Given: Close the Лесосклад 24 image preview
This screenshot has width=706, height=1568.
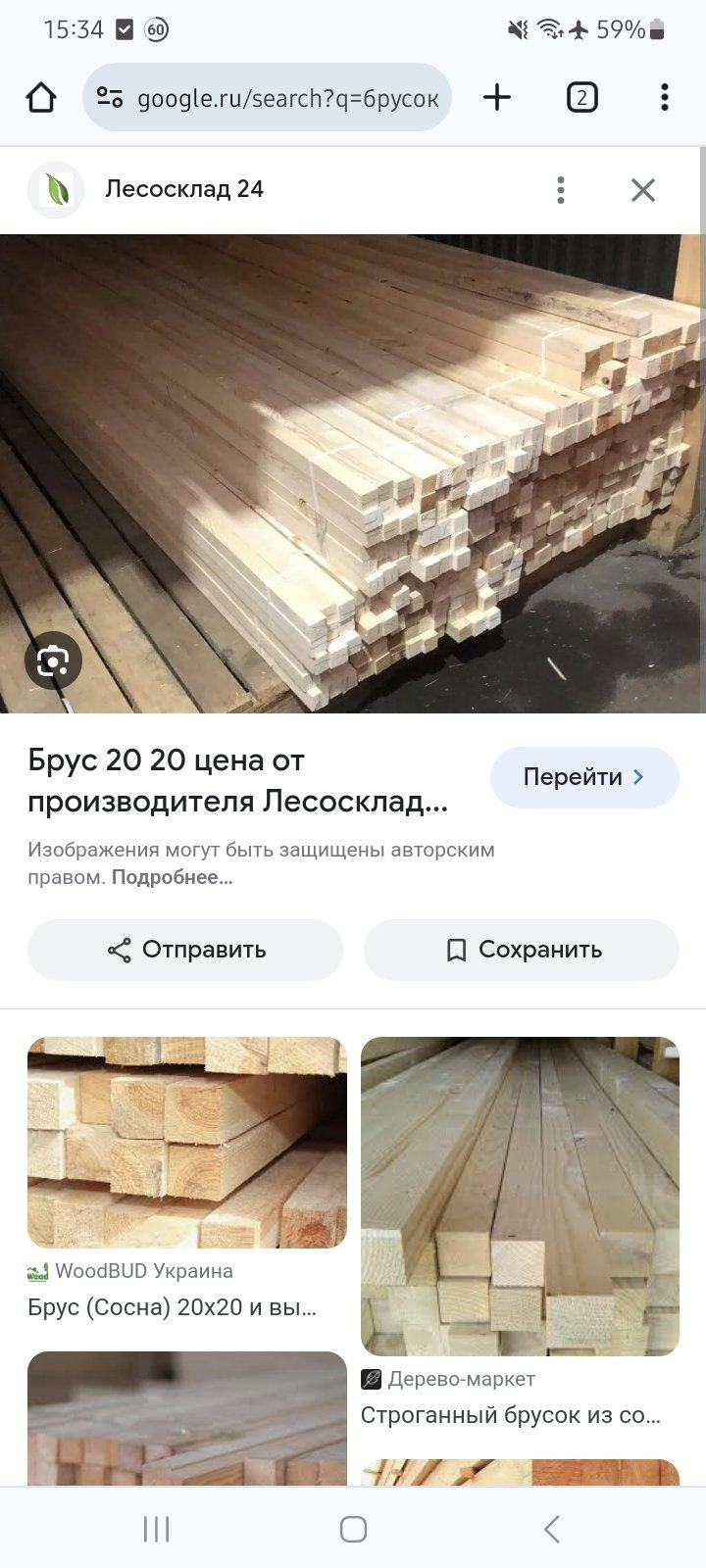Looking at the screenshot, I should pos(643,189).
